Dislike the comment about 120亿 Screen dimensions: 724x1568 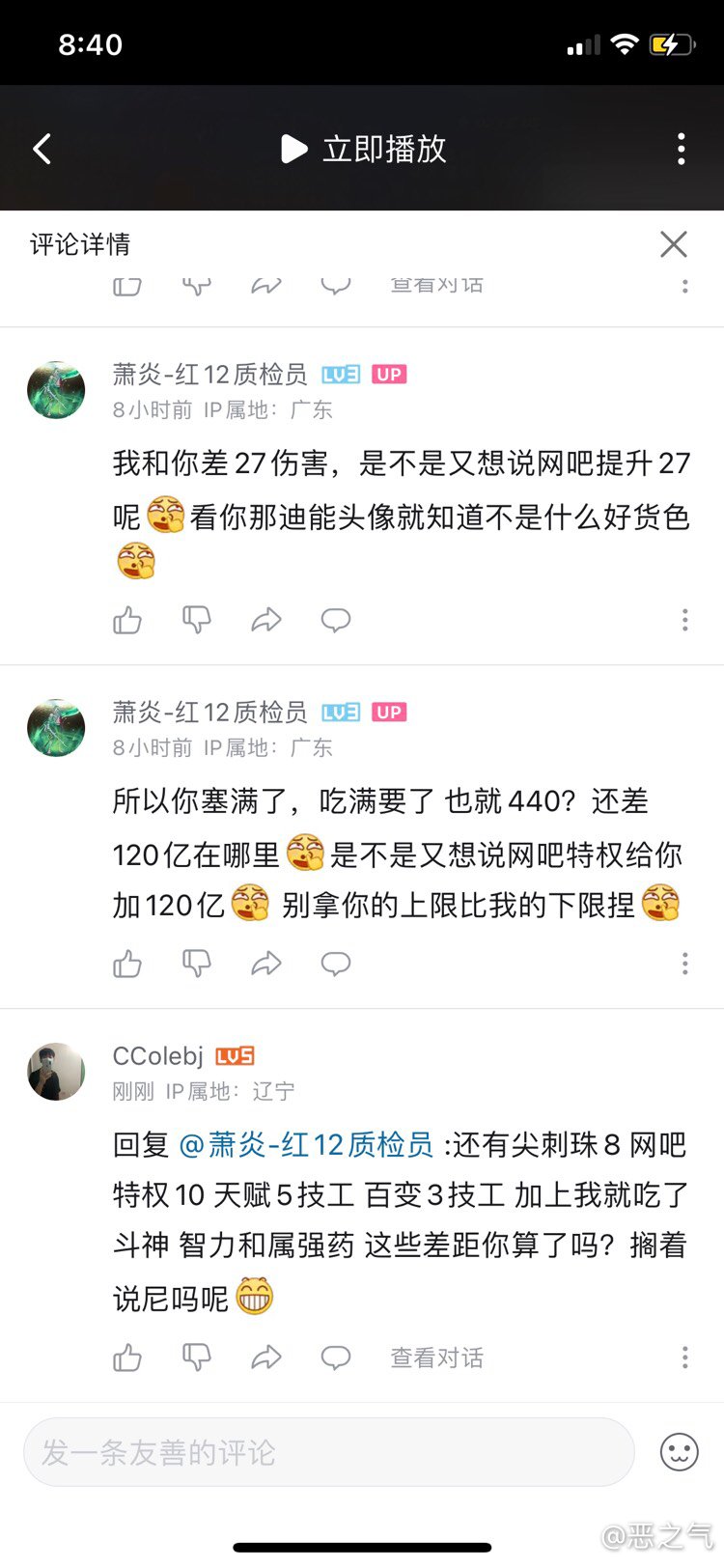coord(197,963)
